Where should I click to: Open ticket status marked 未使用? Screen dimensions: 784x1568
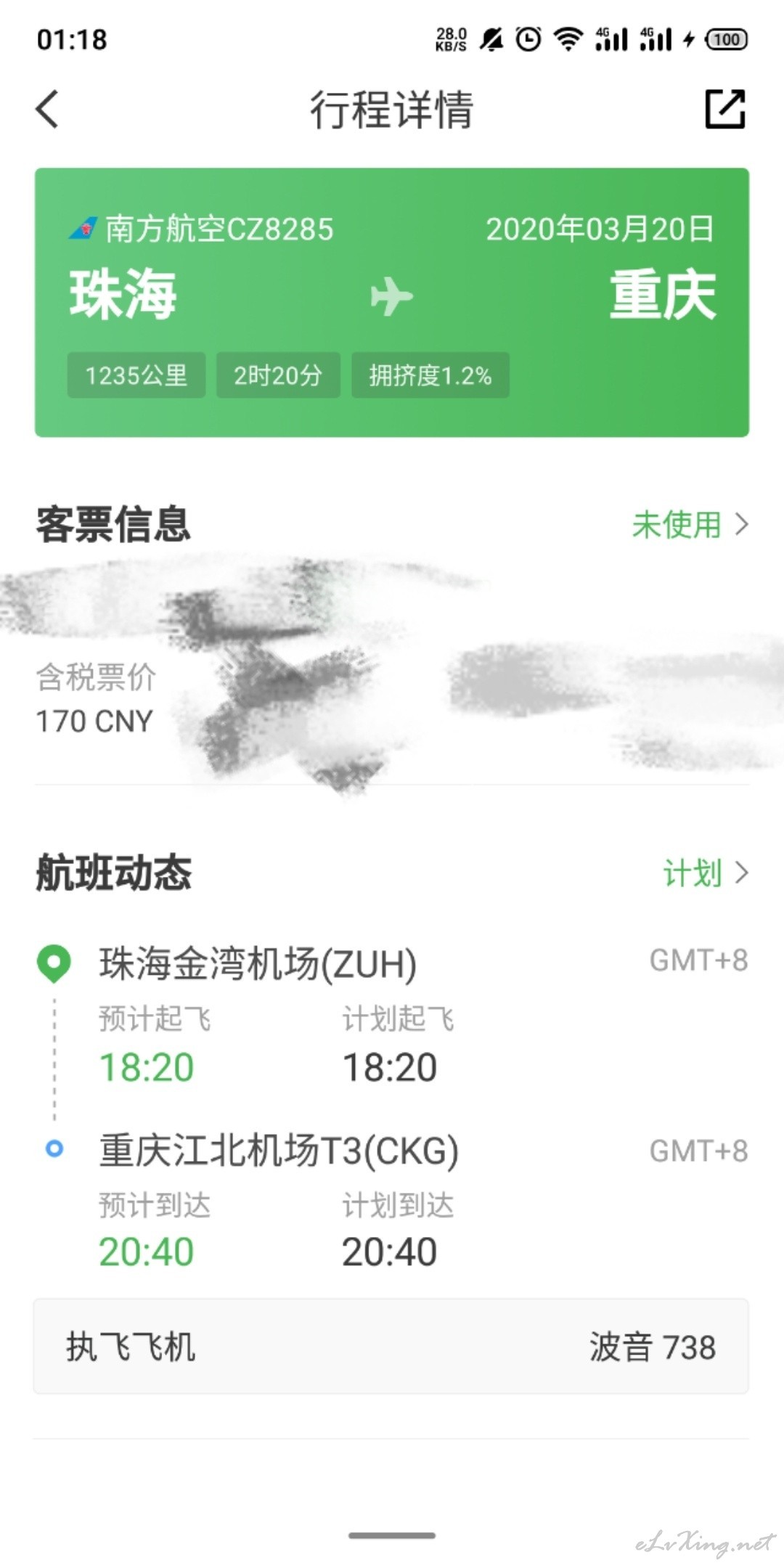click(x=690, y=524)
